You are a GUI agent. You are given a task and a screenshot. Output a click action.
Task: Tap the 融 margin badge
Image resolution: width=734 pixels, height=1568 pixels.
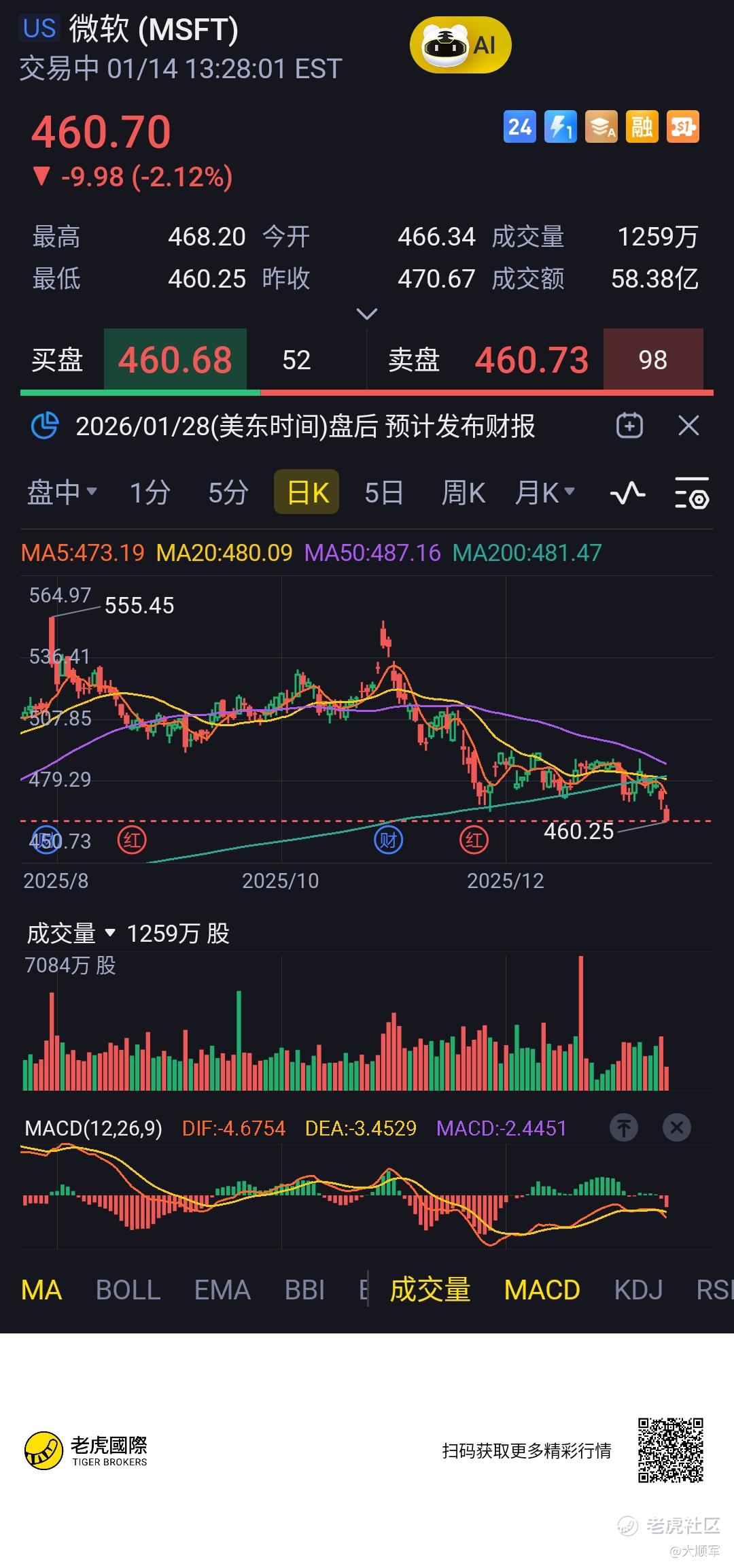point(642,126)
